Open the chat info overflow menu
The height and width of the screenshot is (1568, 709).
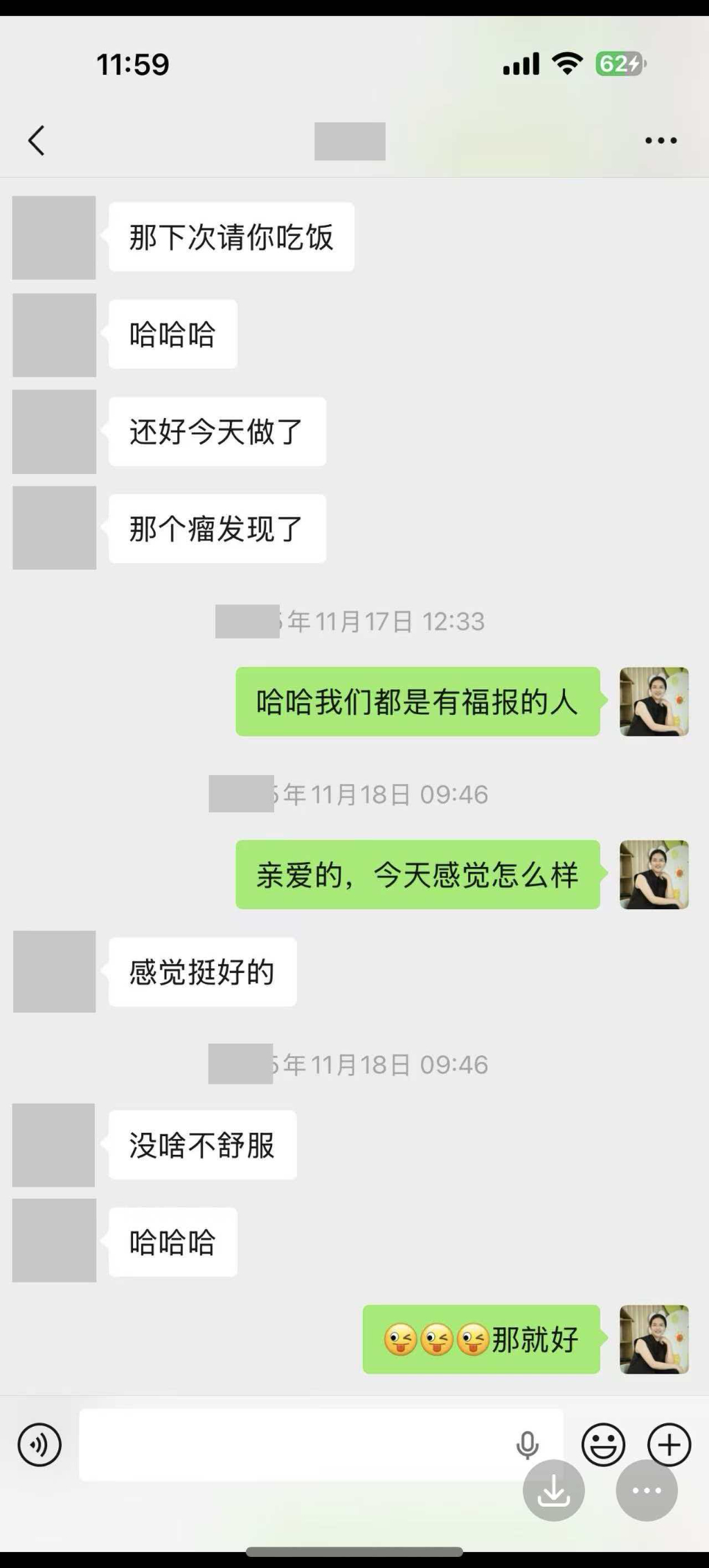[661, 140]
